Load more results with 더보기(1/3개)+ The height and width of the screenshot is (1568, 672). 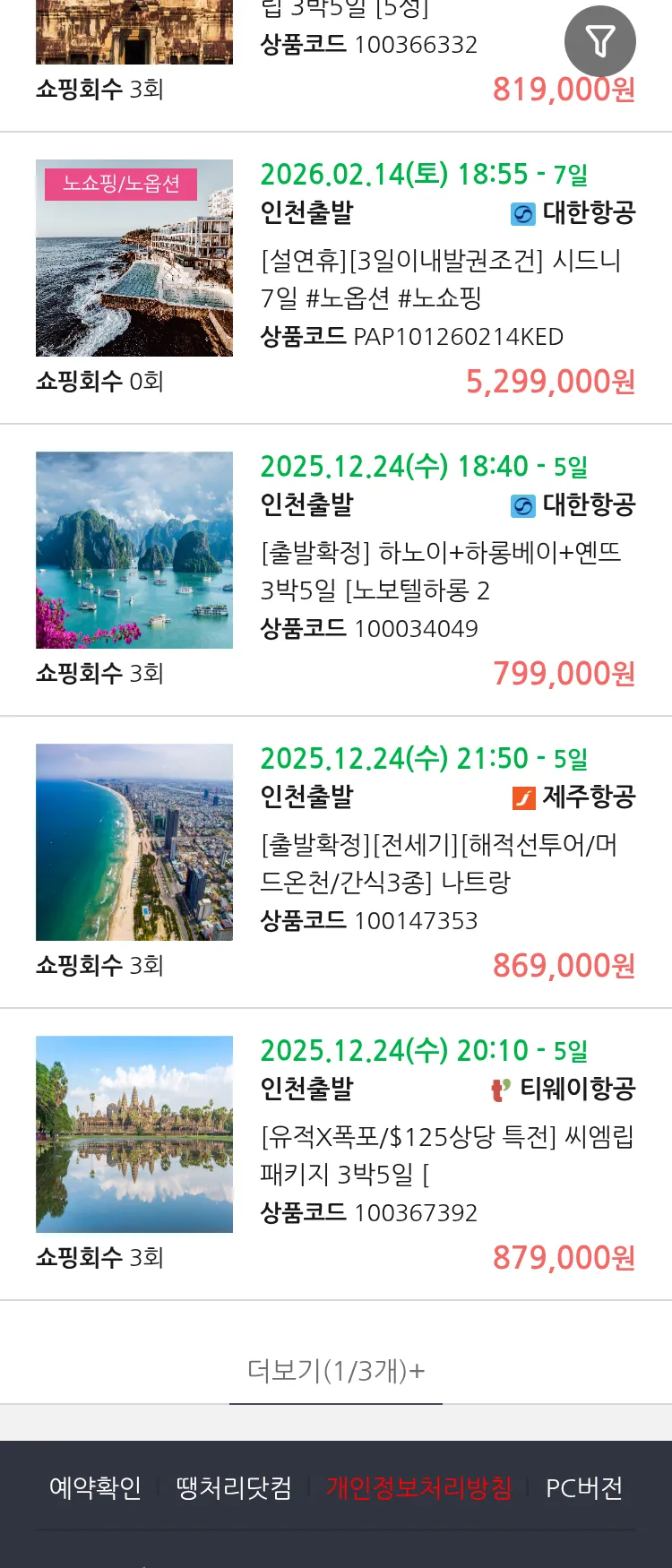(336, 1370)
